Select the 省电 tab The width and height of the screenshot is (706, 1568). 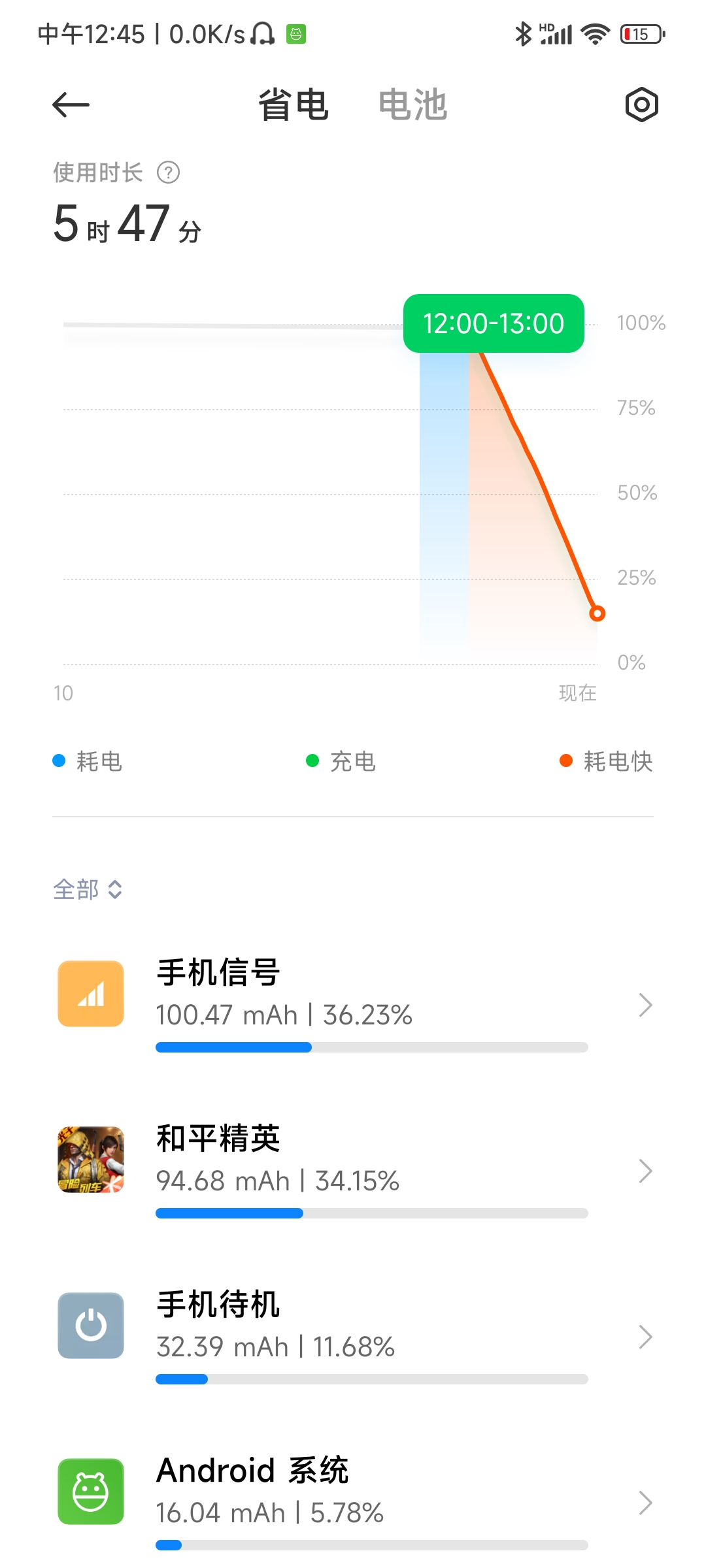294,105
